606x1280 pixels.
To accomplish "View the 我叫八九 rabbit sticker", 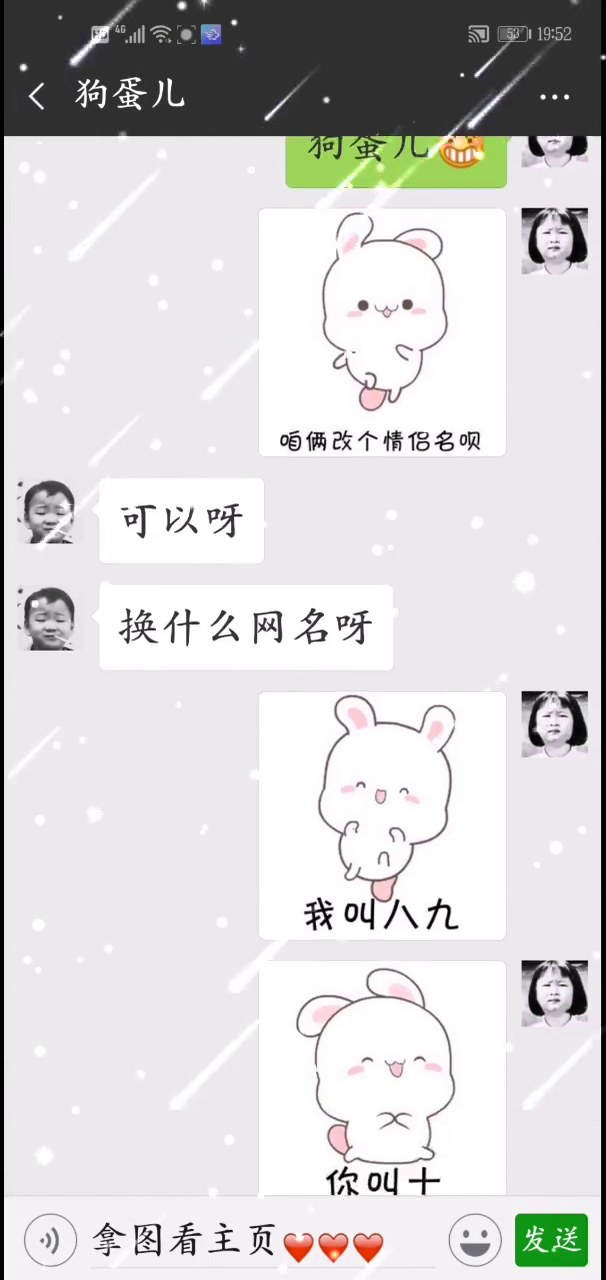I will pos(382,815).
